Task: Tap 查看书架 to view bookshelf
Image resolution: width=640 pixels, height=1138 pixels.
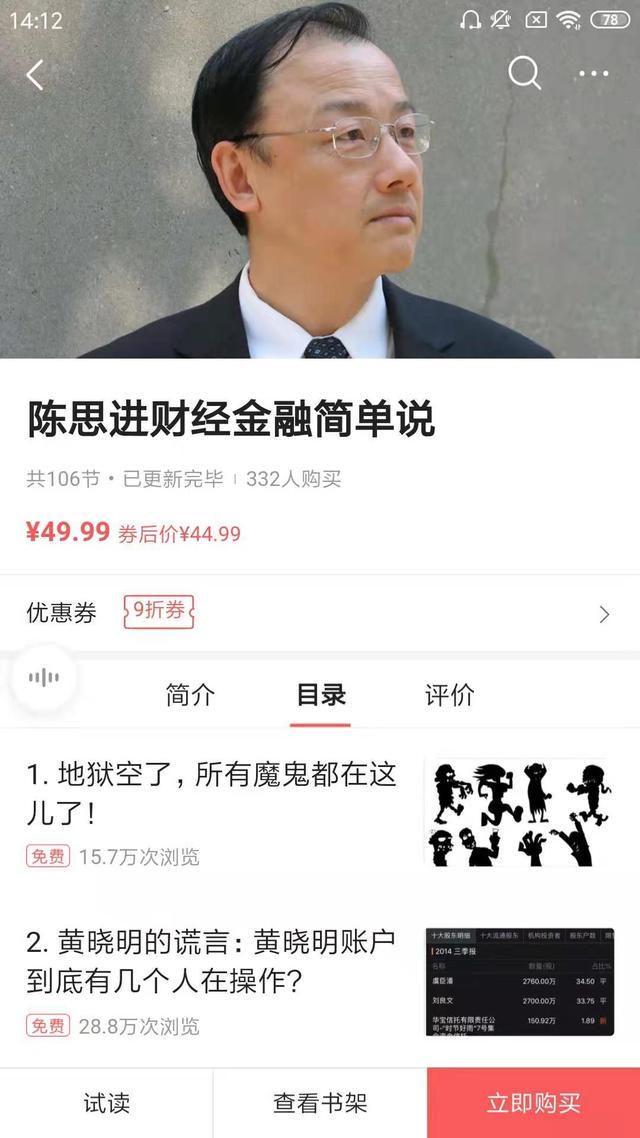Action: click(320, 1103)
